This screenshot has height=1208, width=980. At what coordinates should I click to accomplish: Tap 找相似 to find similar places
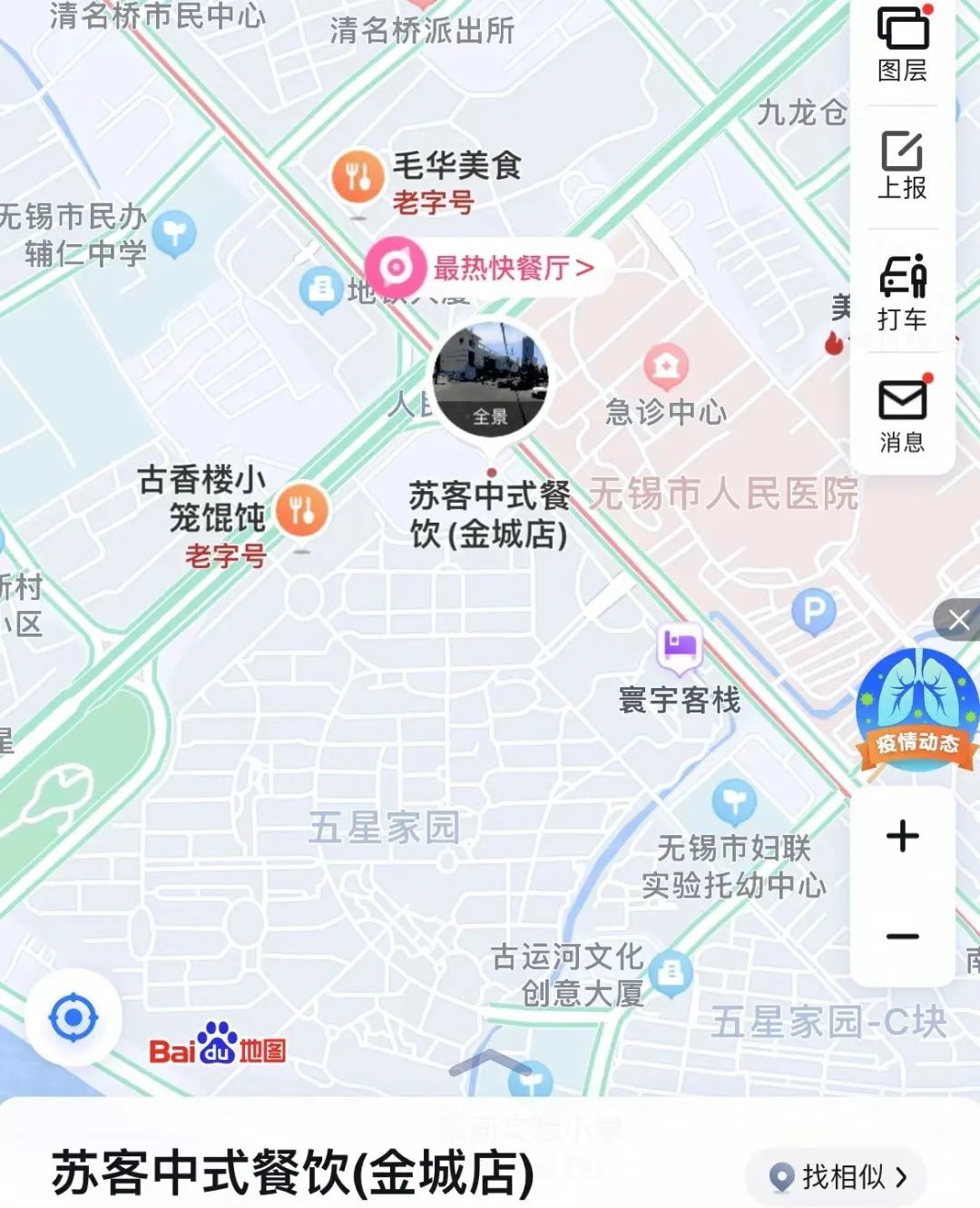(x=837, y=1177)
